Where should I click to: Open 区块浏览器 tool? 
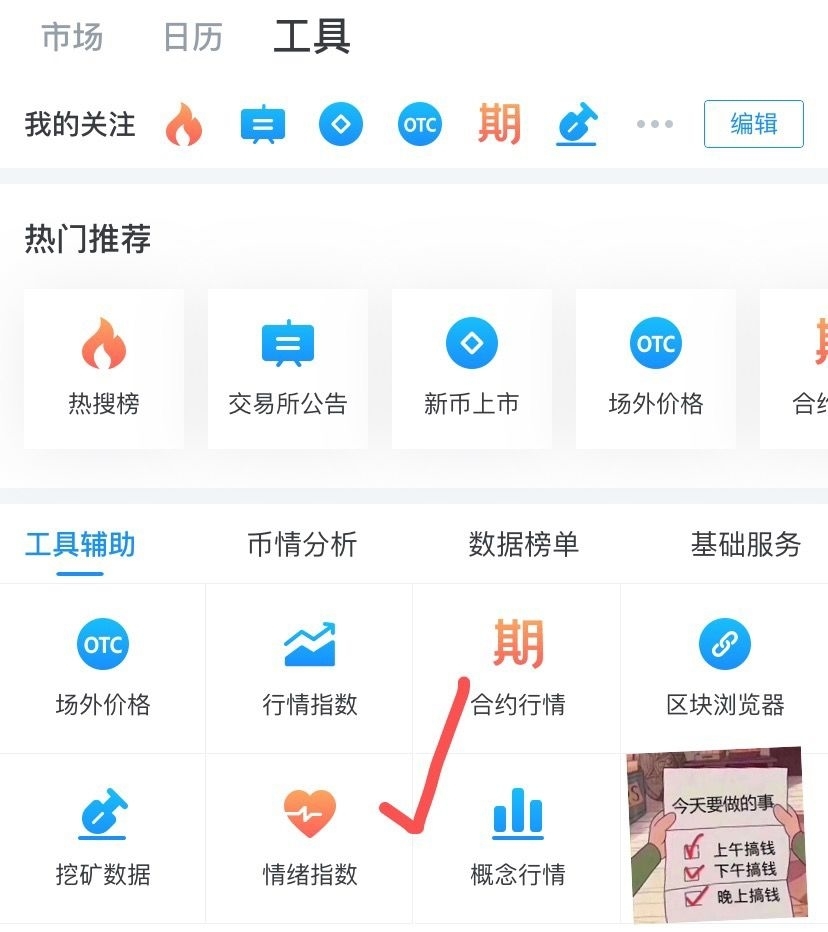[x=725, y=668]
